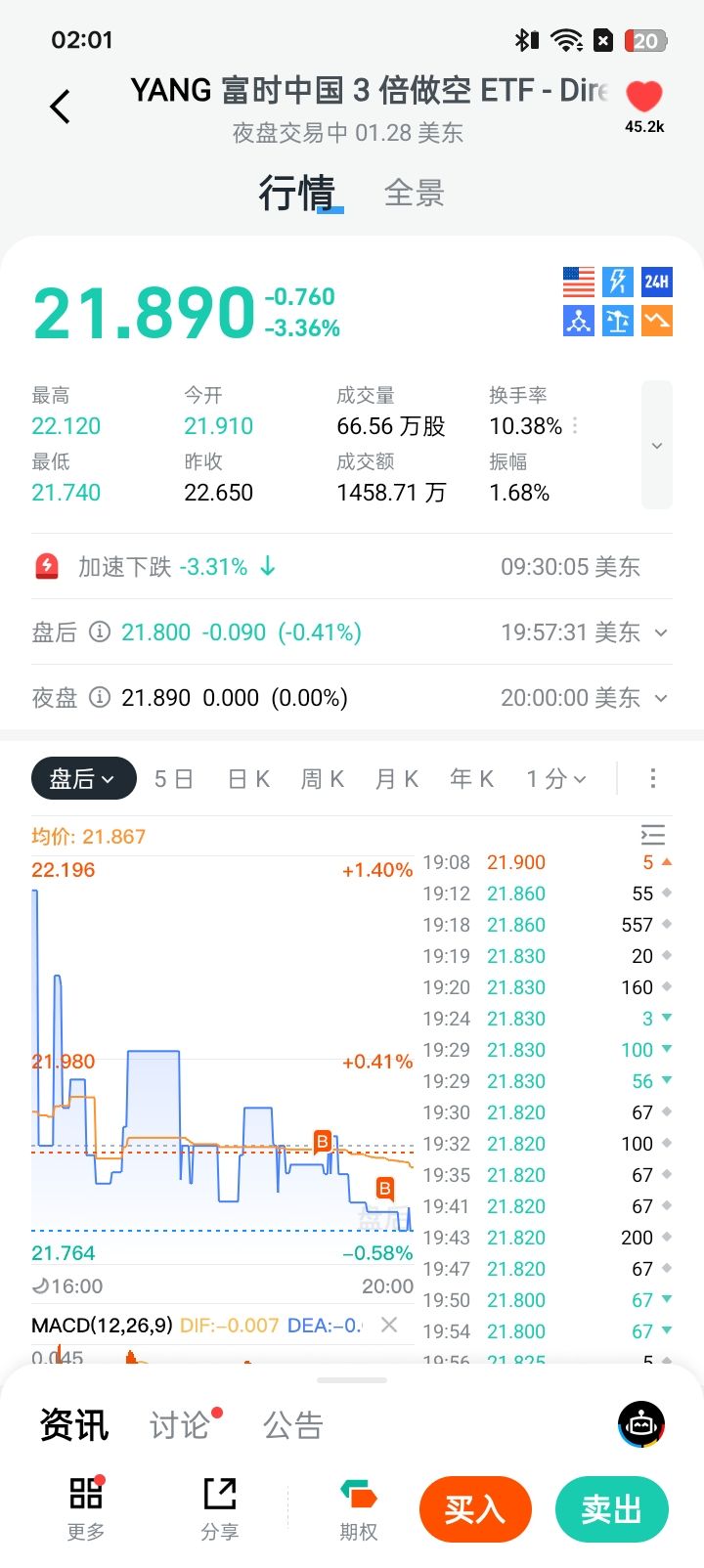Switch to the 全景 tab
This screenshot has height=1568, width=704.
point(414,194)
